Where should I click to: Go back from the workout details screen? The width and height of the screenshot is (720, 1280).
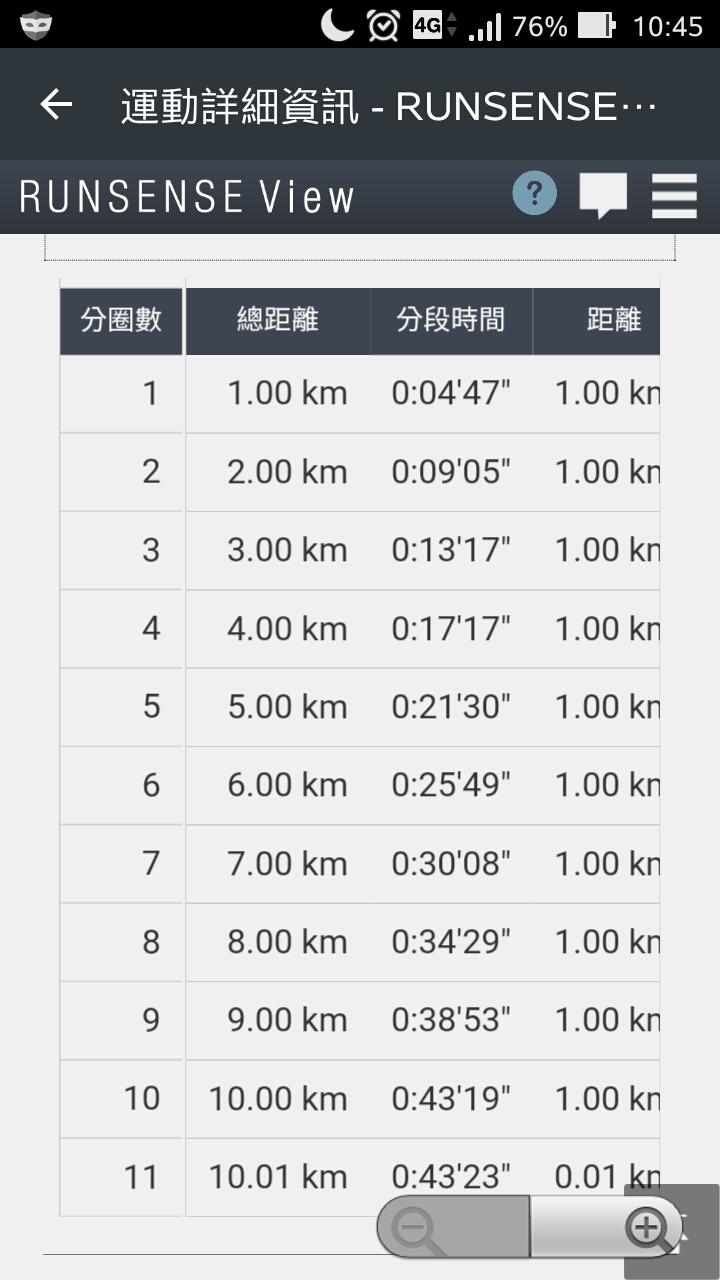[x=56, y=104]
